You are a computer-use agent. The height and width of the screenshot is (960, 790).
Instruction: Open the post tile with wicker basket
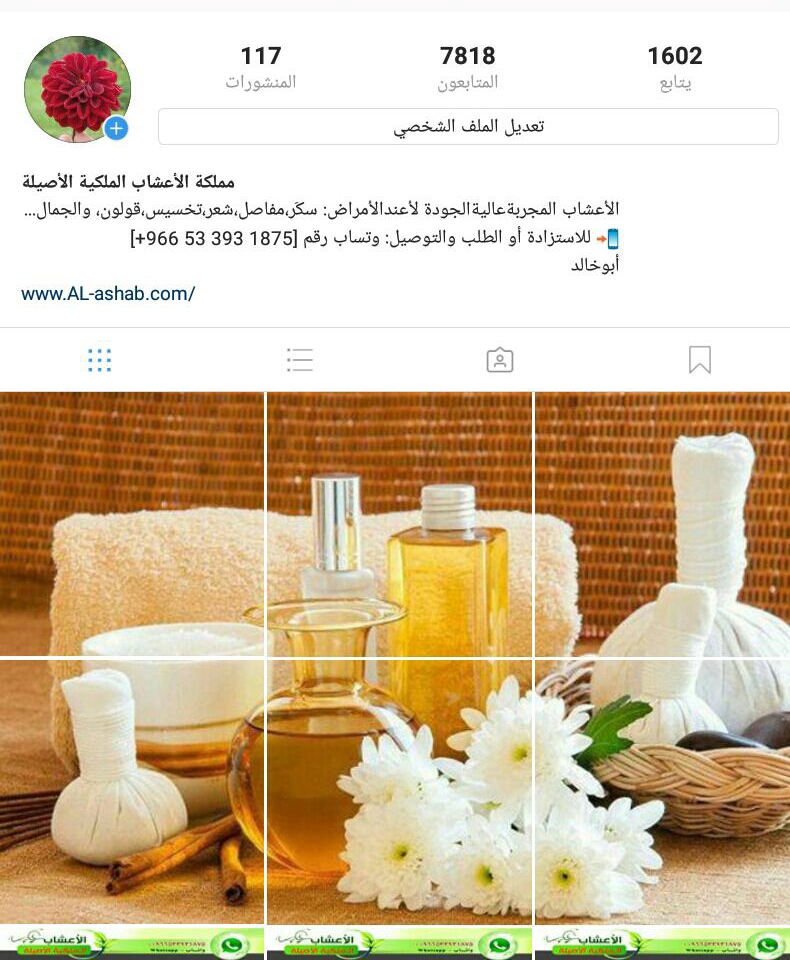[662, 790]
